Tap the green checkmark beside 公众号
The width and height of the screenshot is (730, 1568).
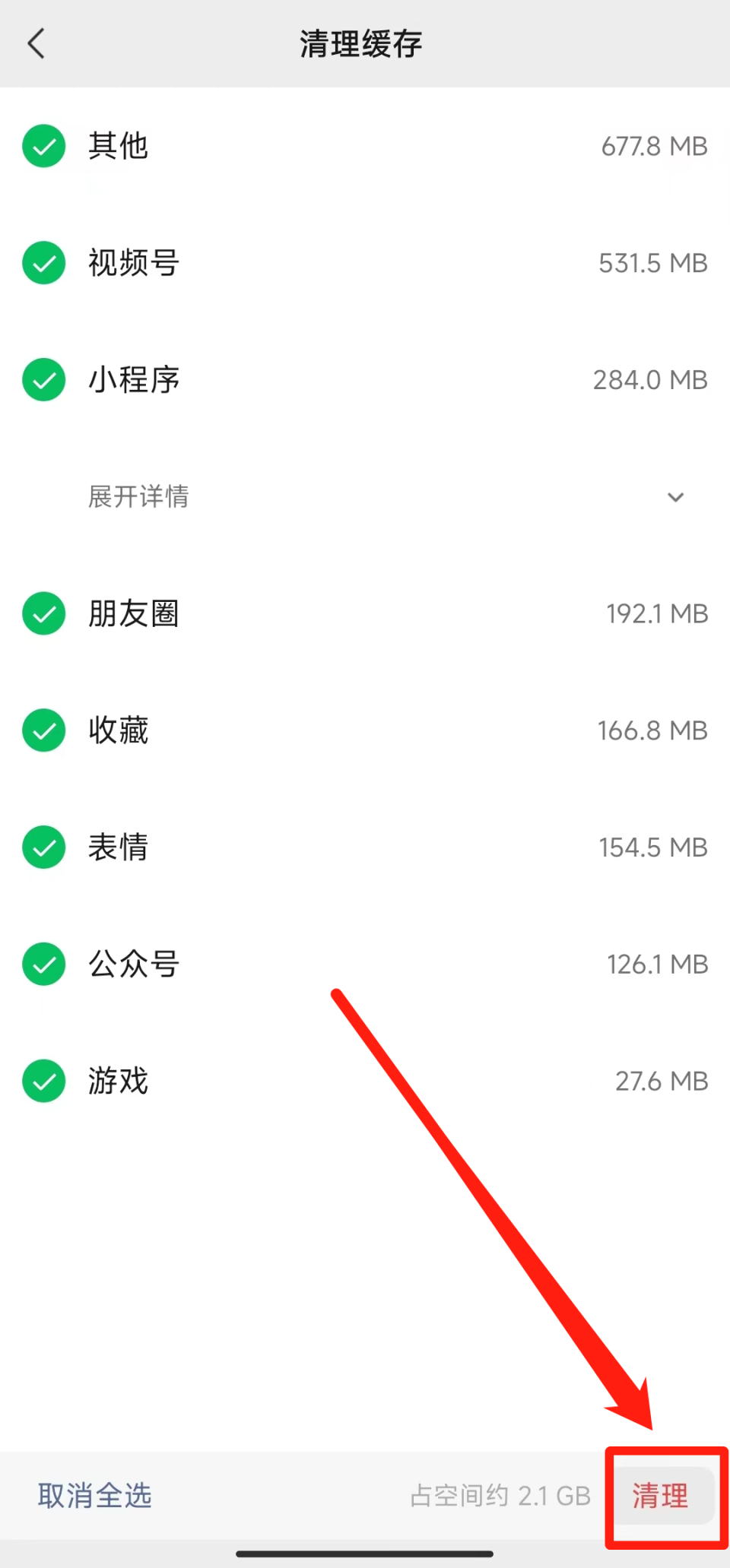coord(43,965)
